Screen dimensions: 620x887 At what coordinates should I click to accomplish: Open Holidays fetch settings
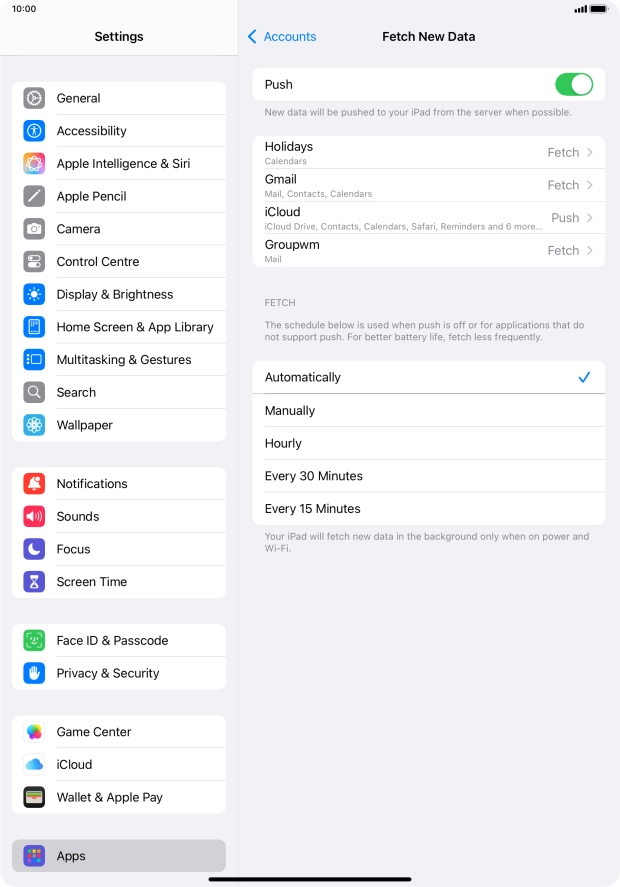point(428,153)
